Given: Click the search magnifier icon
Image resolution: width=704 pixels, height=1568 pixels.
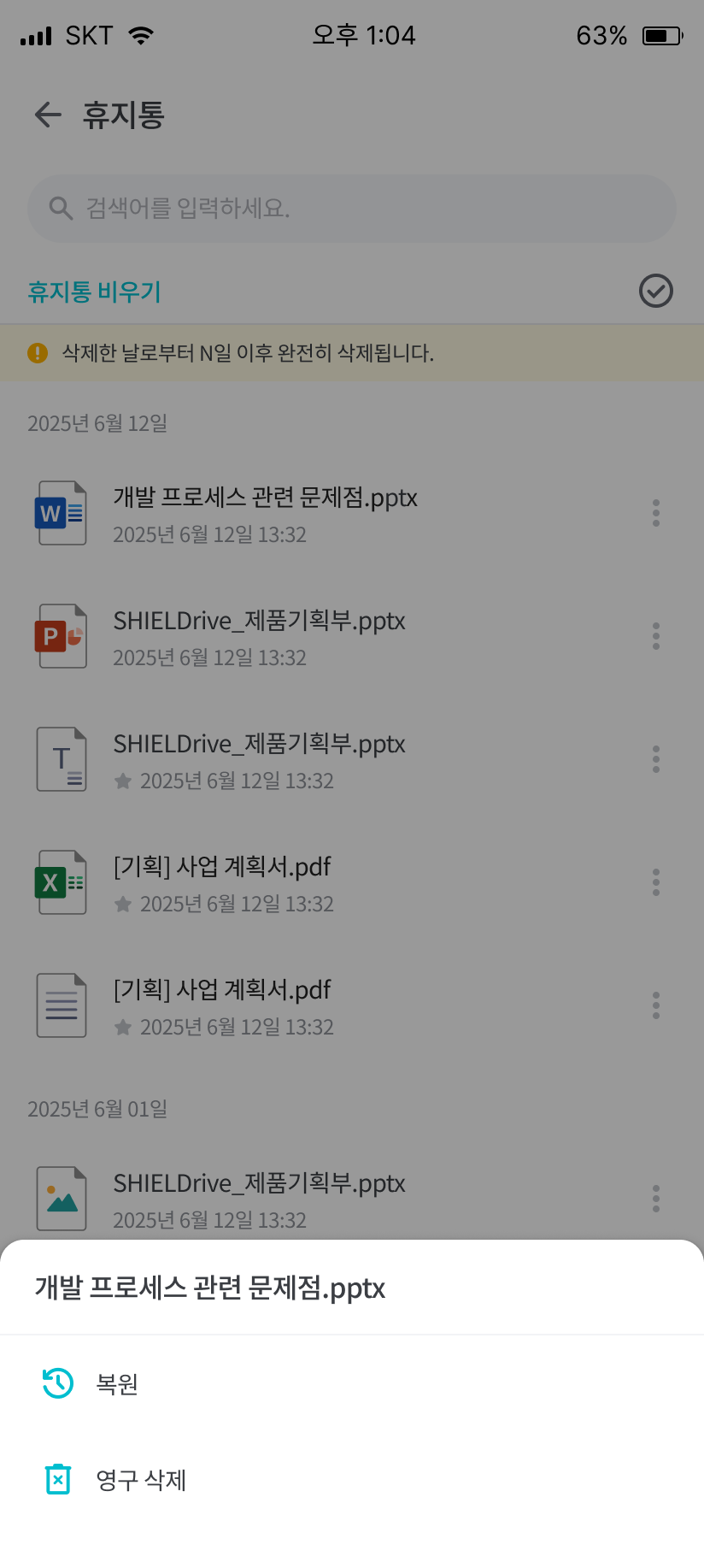Looking at the screenshot, I should tap(60, 207).
